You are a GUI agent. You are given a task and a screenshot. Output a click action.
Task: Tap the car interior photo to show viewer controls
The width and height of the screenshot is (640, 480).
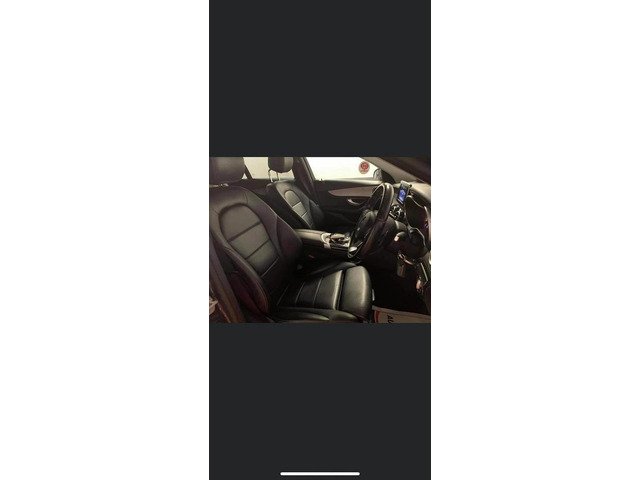(x=320, y=240)
